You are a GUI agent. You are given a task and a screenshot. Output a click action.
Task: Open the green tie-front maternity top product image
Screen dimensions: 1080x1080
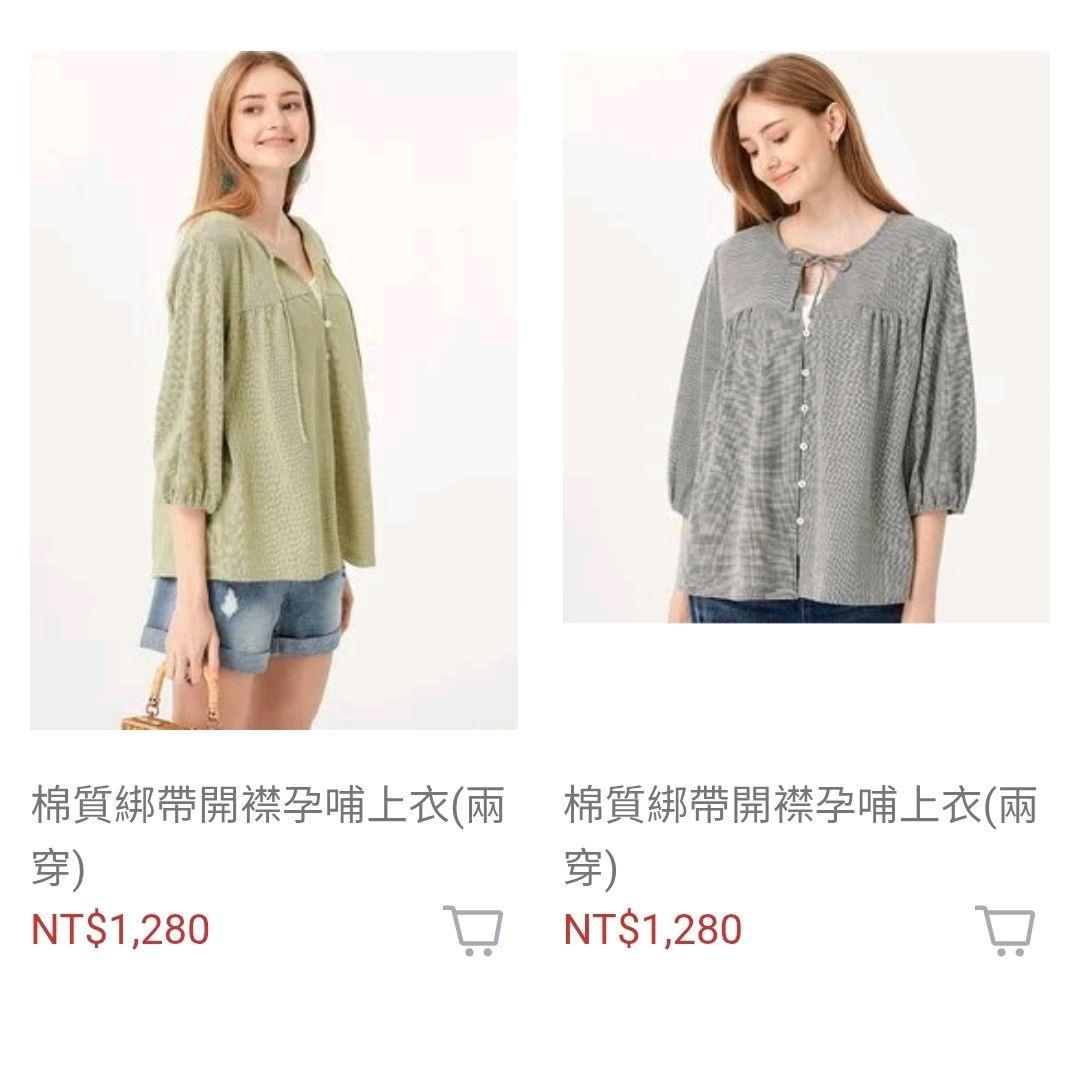273,390
